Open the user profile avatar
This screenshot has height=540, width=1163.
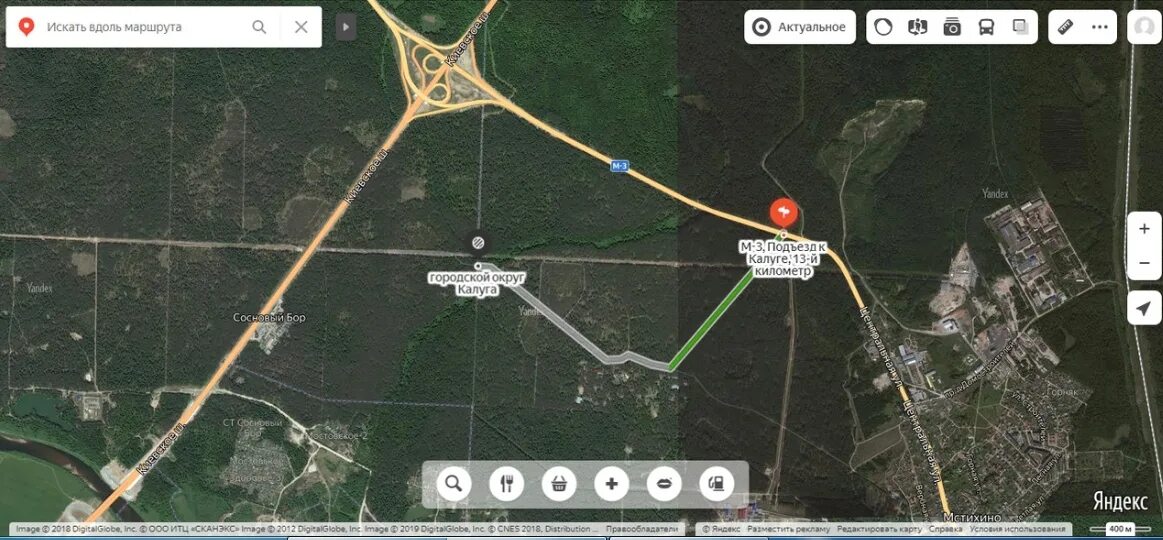tap(1143, 27)
